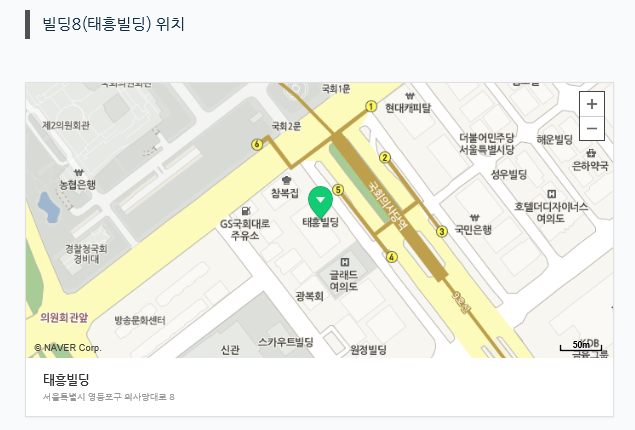Zoom in on the map
Image resolution: width=635 pixels, height=430 pixels.
coord(592,104)
